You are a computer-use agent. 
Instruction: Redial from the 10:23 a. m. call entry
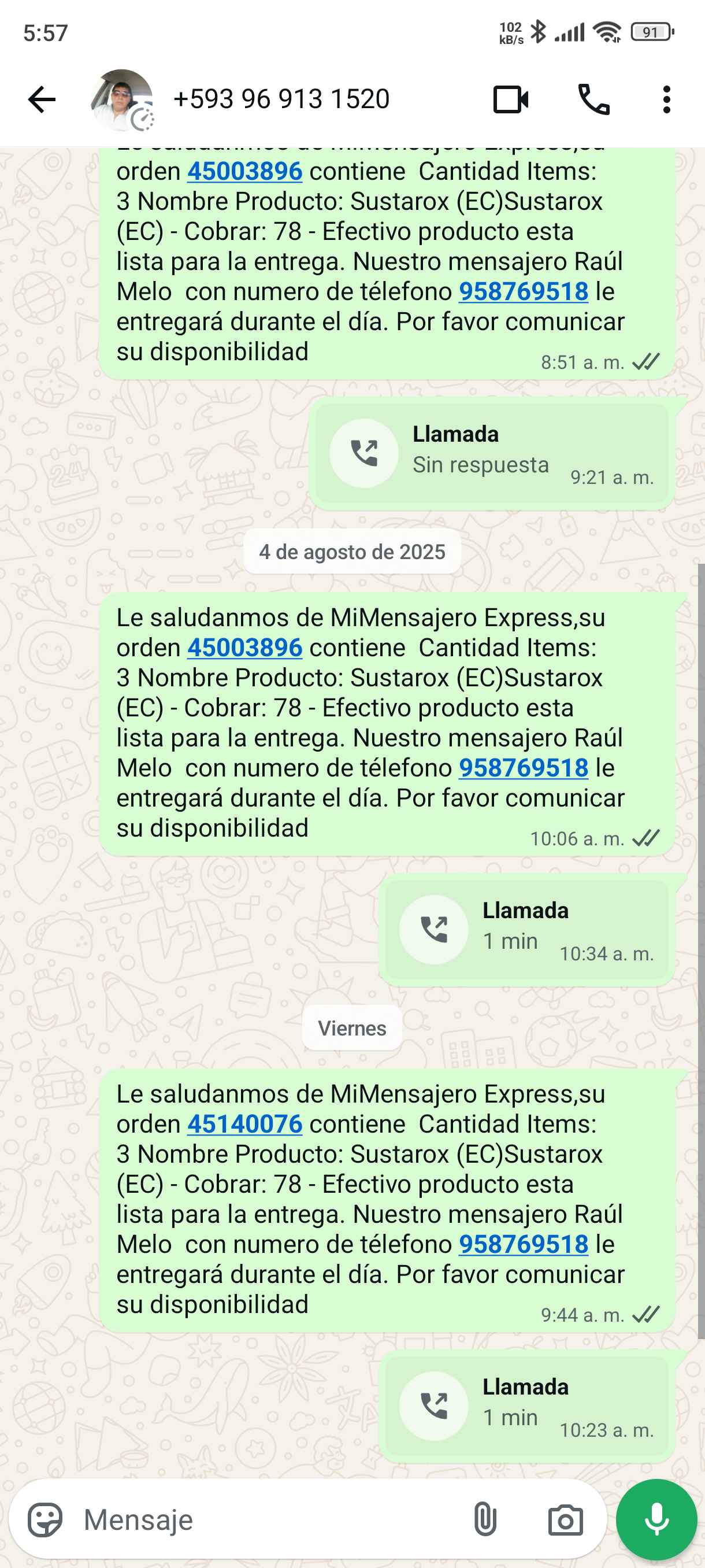tap(434, 1406)
